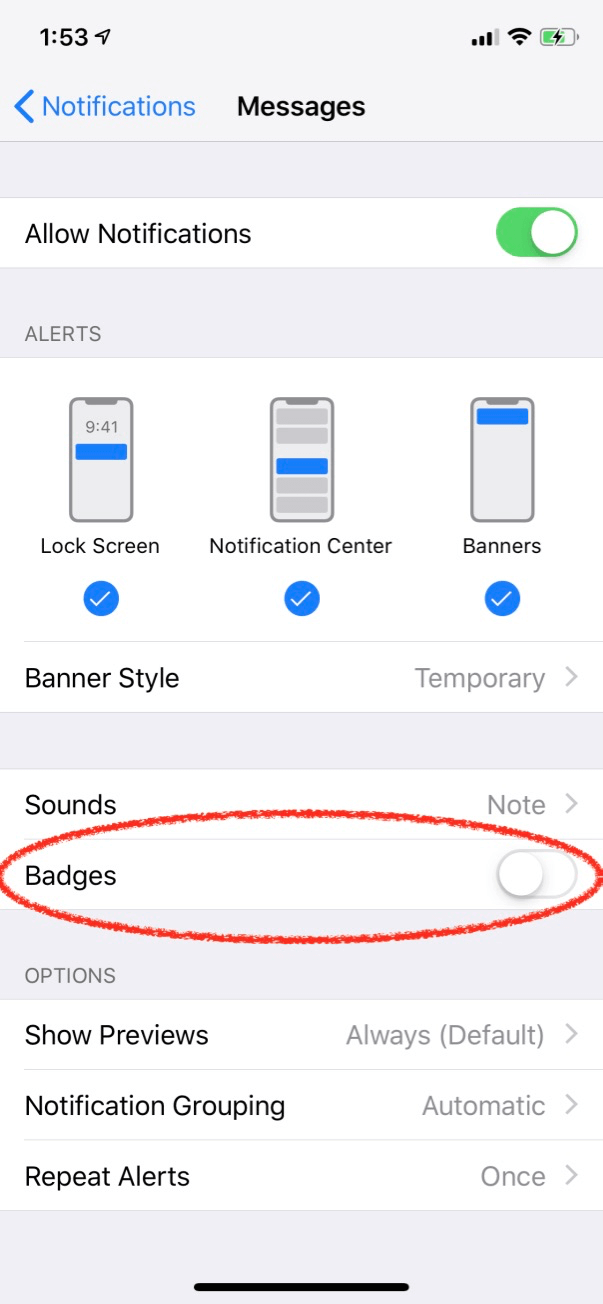The height and width of the screenshot is (1304, 603).
Task: Go back to Notifications settings
Action: click(105, 107)
